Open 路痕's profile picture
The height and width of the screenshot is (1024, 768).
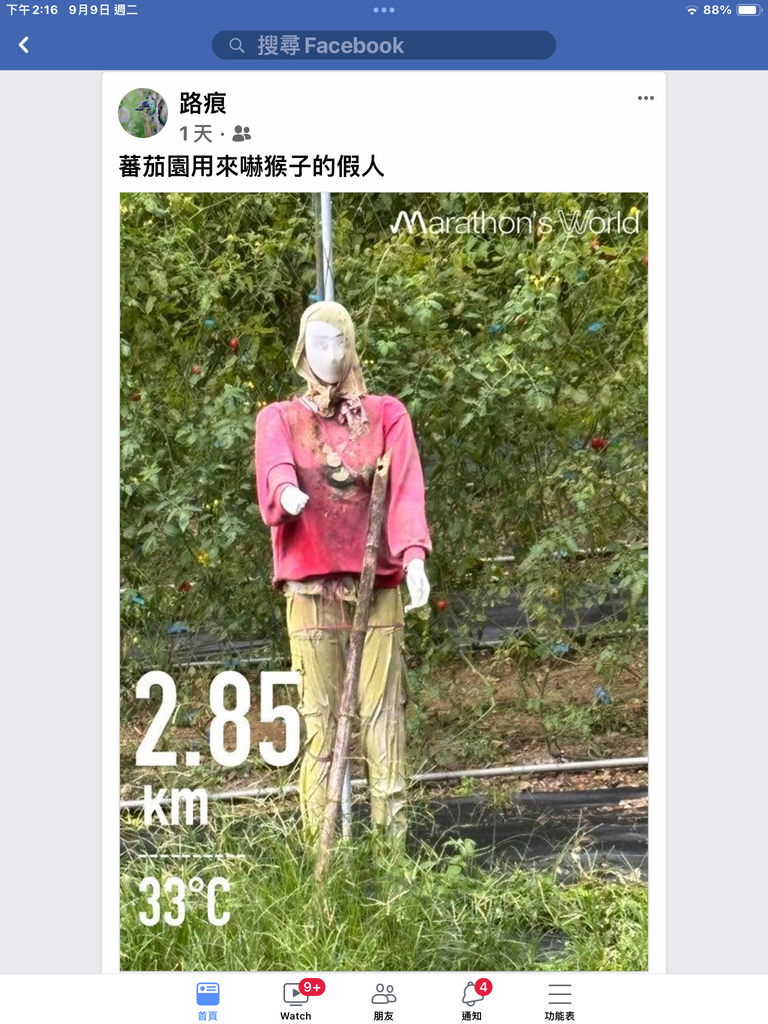(143, 113)
